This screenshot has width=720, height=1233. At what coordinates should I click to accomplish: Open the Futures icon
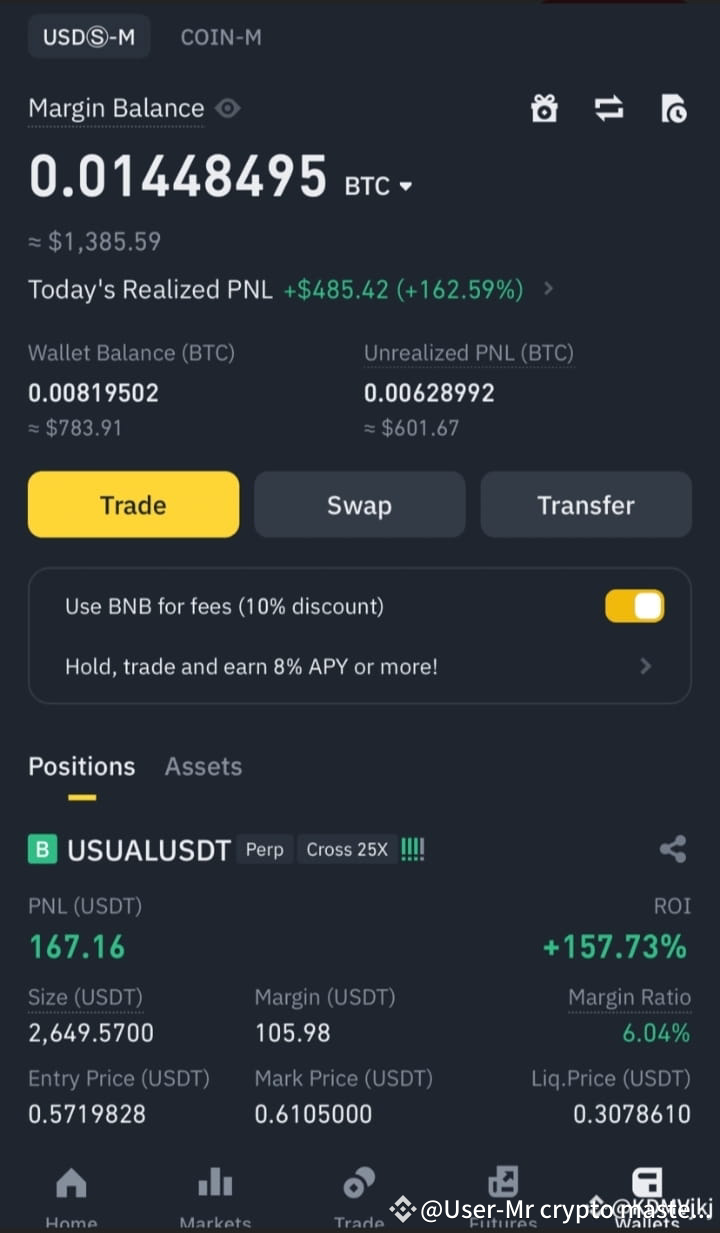503,1182
